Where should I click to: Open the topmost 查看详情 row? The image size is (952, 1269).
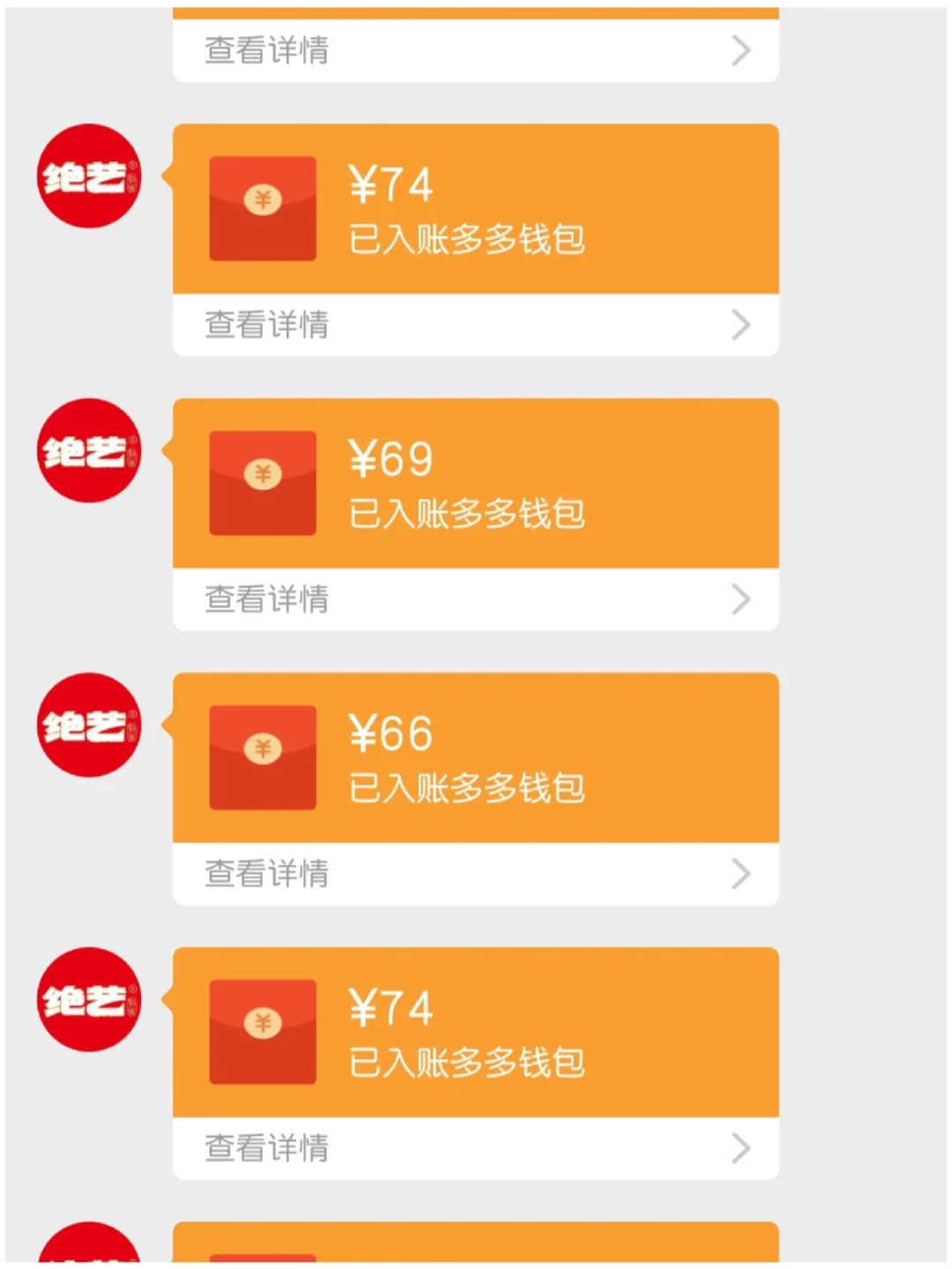pos(264,50)
